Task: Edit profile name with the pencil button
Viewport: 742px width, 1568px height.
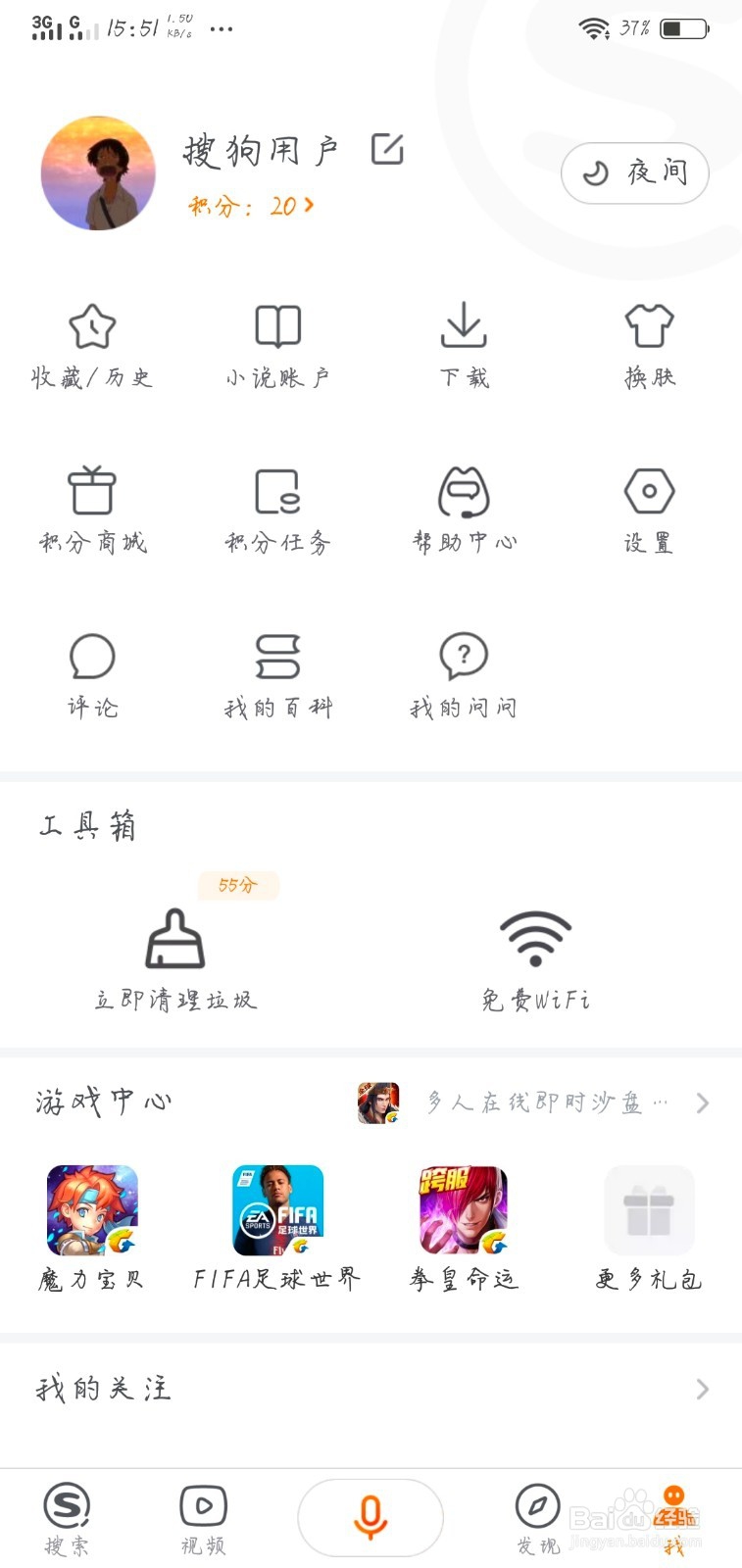Action: click(x=389, y=151)
